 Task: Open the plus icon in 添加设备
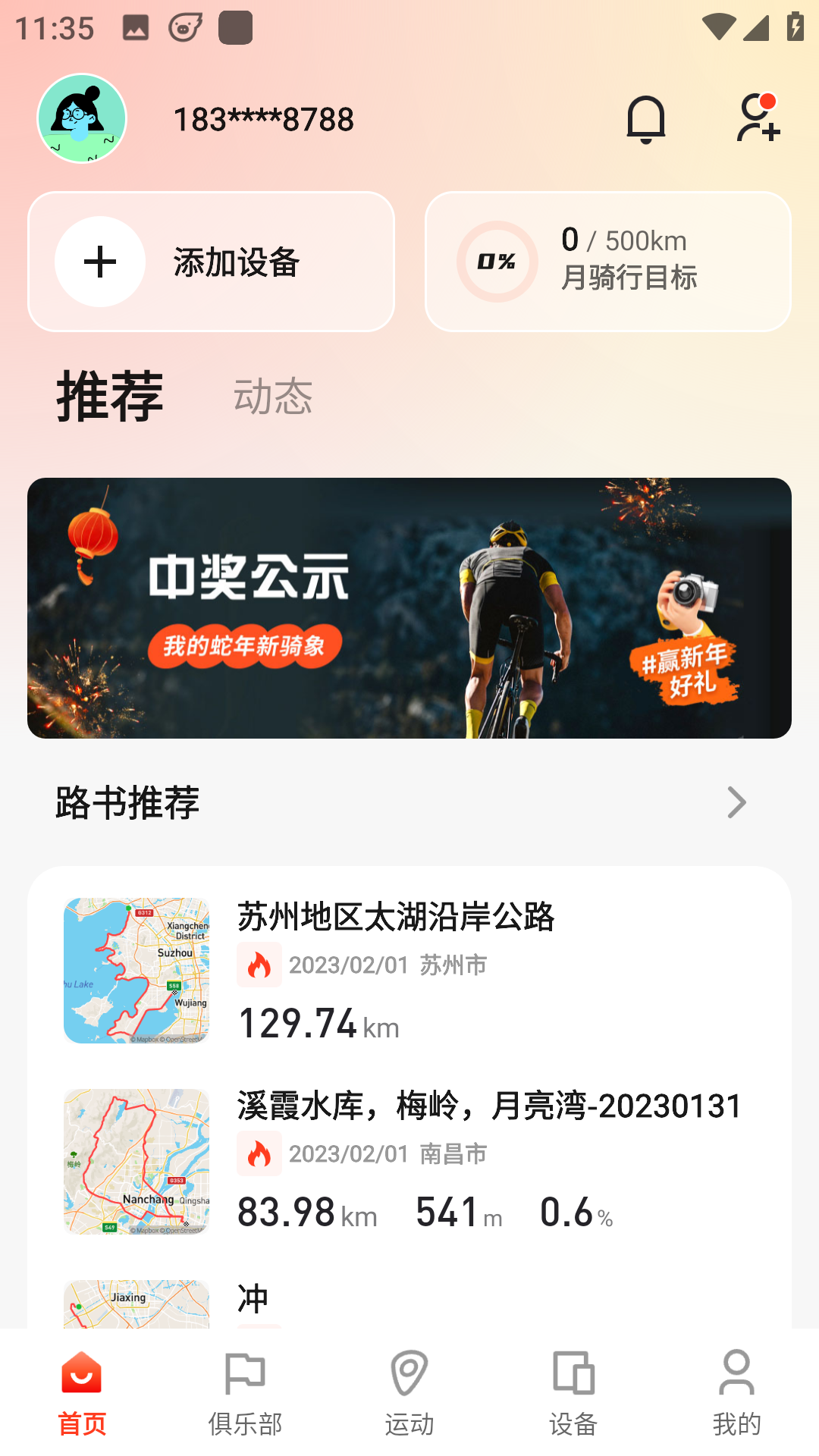point(99,261)
